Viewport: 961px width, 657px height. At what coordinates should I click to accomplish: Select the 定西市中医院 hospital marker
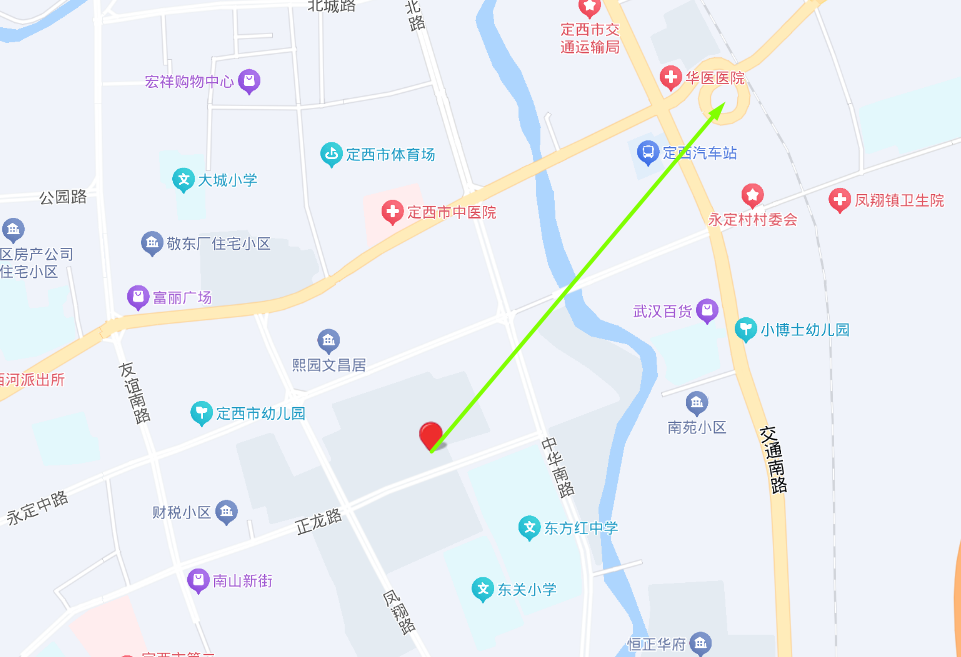click(x=392, y=212)
